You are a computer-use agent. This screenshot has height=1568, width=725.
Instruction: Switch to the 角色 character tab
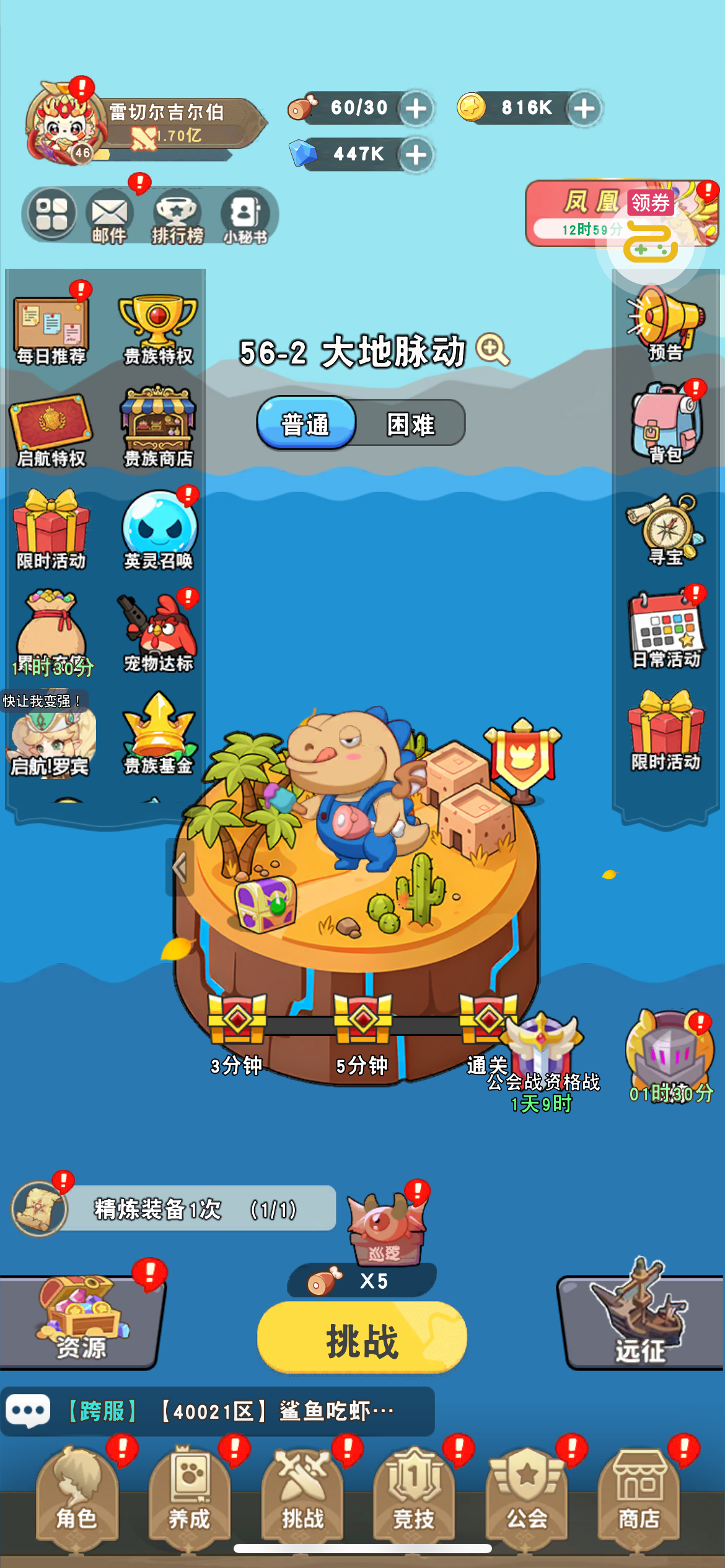[76, 1499]
